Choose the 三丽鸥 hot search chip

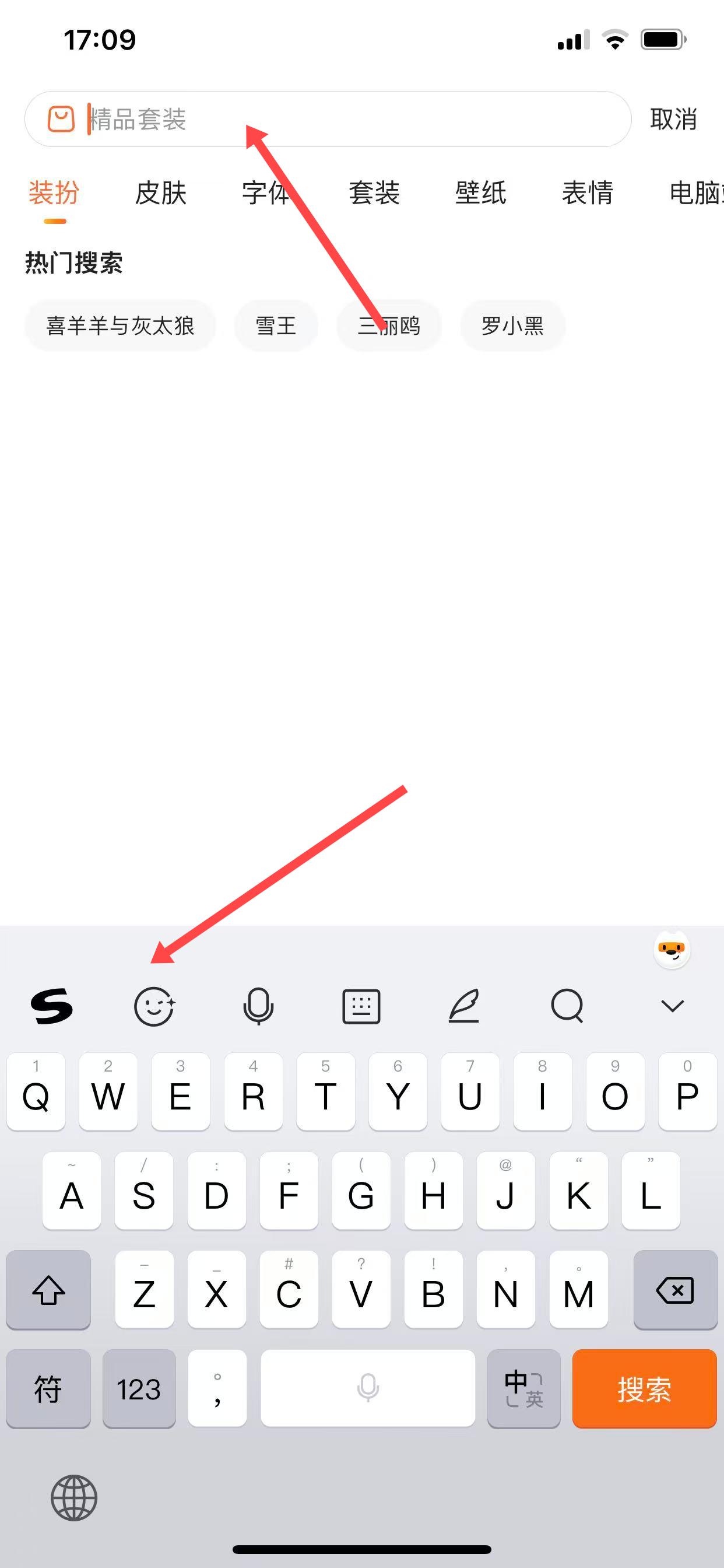(389, 325)
